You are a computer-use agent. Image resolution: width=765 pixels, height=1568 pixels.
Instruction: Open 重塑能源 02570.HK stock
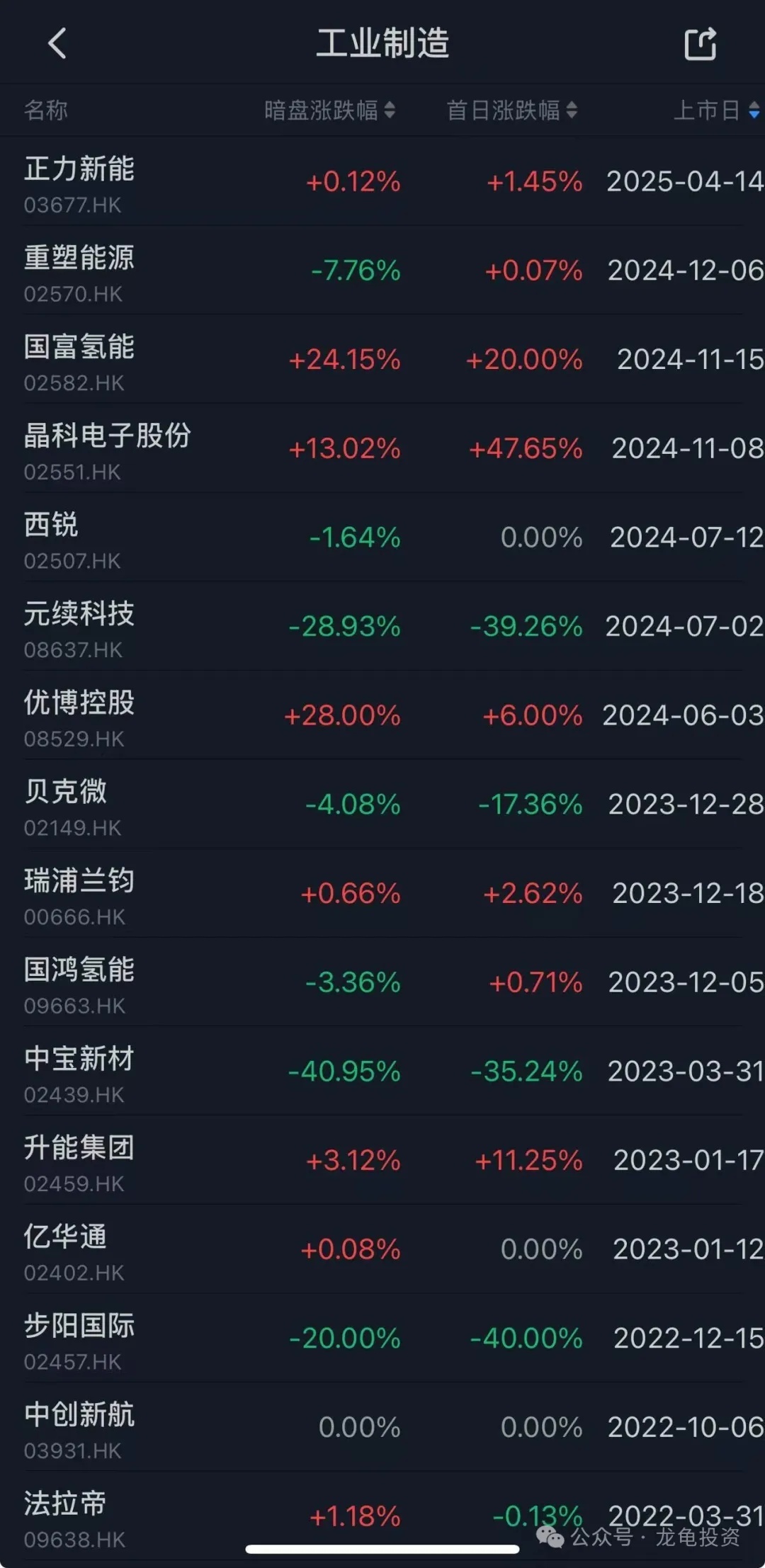(x=79, y=271)
